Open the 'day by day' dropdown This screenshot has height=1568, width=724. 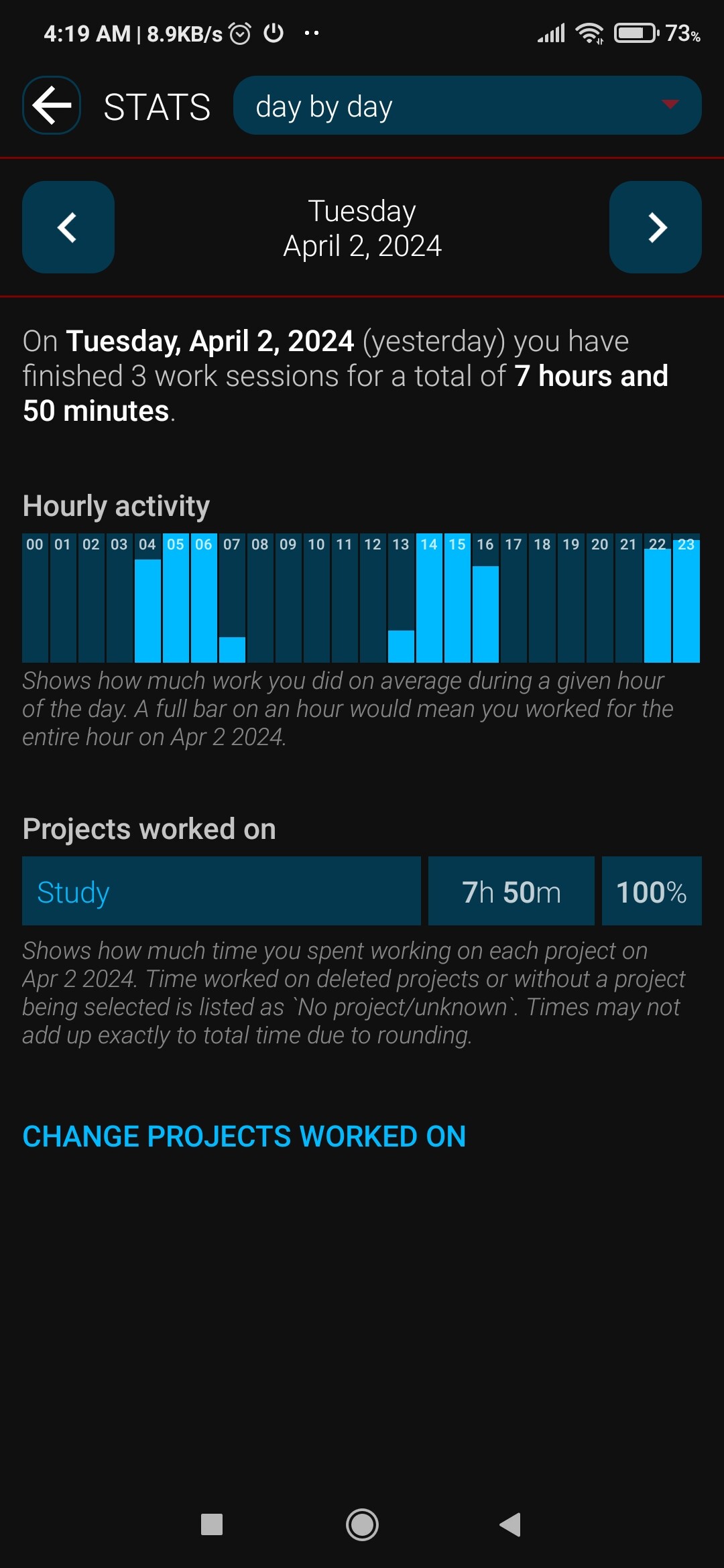(x=467, y=105)
